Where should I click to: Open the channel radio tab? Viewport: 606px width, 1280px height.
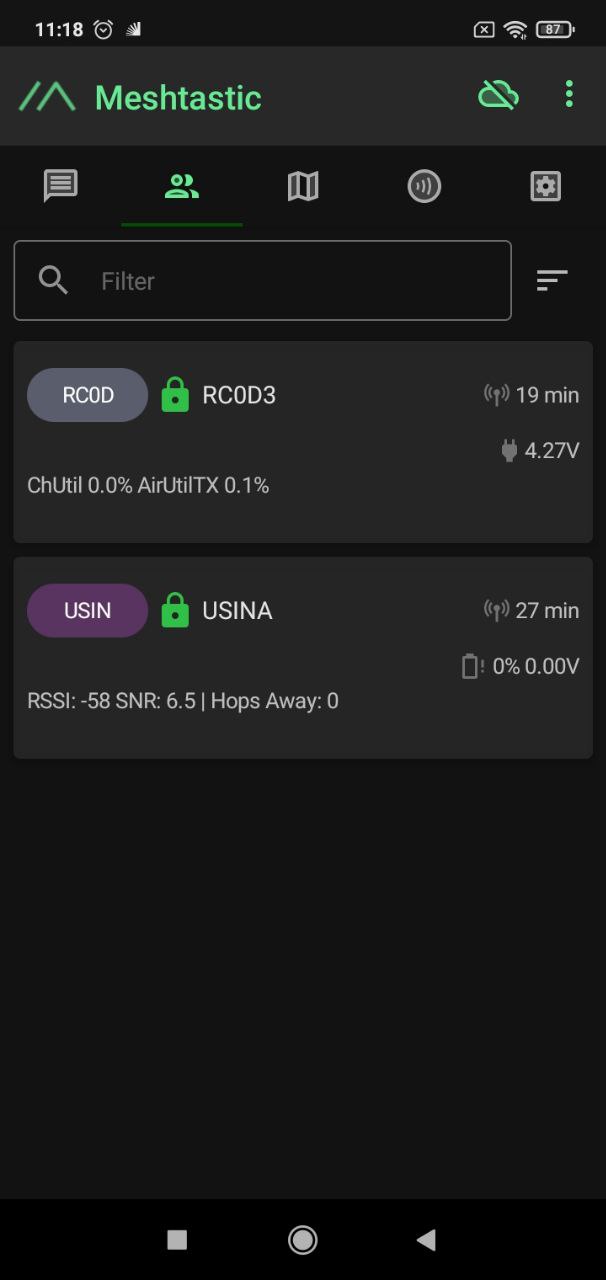click(424, 186)
